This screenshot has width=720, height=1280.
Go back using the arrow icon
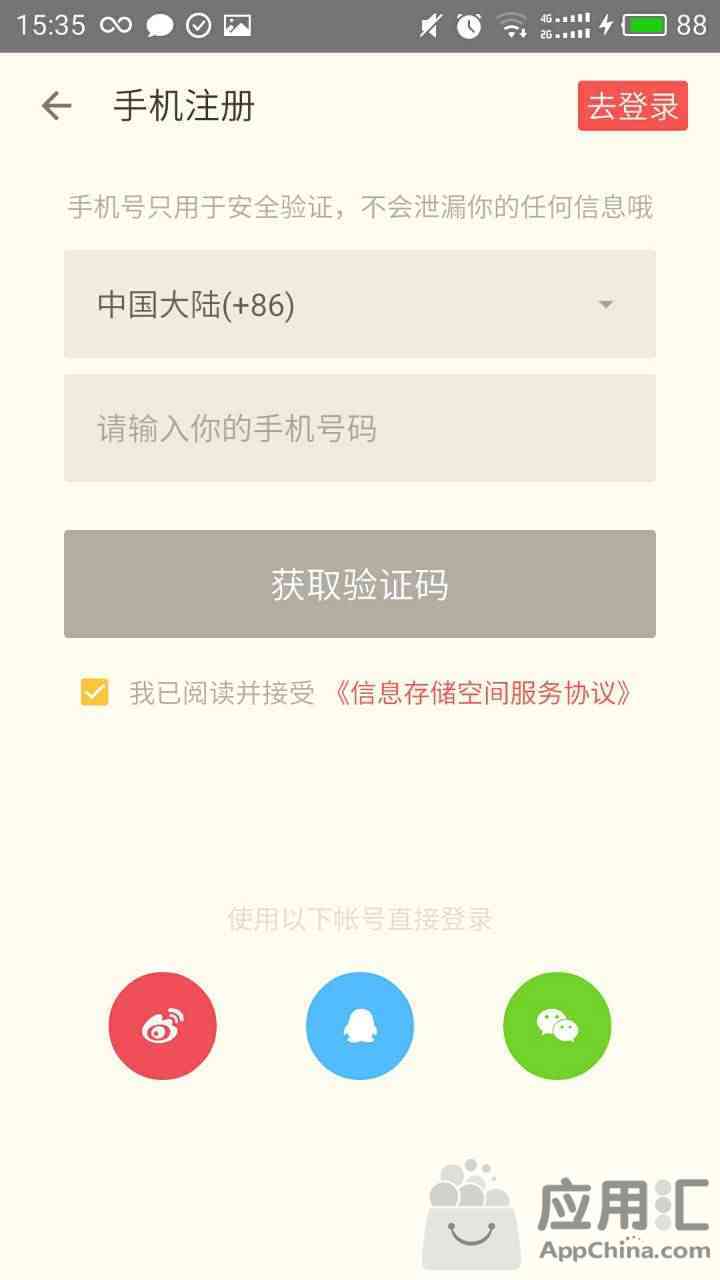click(x=57, y=106)
